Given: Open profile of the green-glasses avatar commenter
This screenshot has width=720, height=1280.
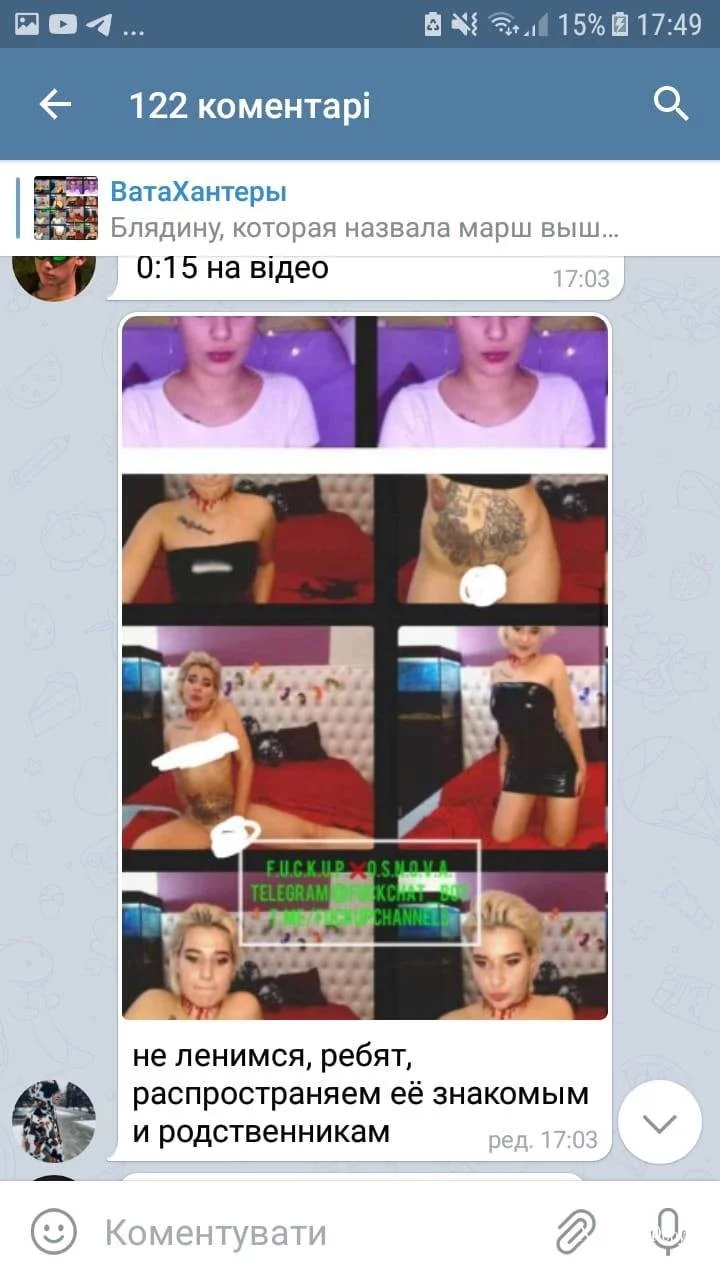Looking at the screenshot, I should tap(53, 272).
